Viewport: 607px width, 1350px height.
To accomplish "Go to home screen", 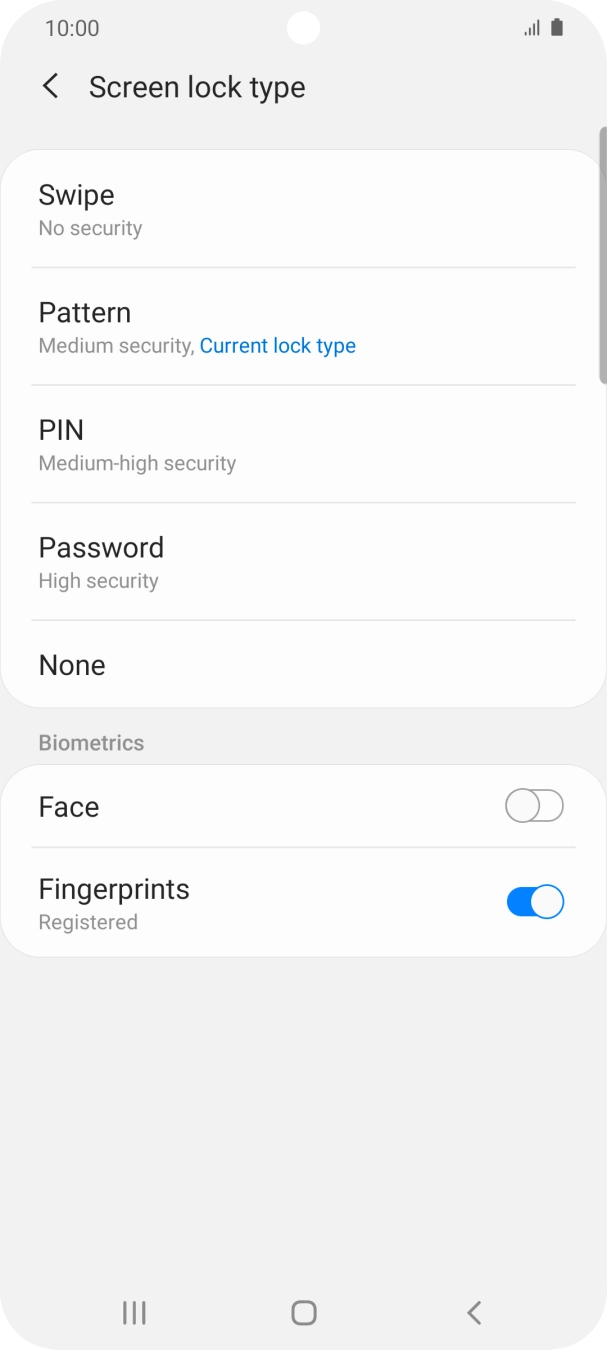I will point(304,1313).
